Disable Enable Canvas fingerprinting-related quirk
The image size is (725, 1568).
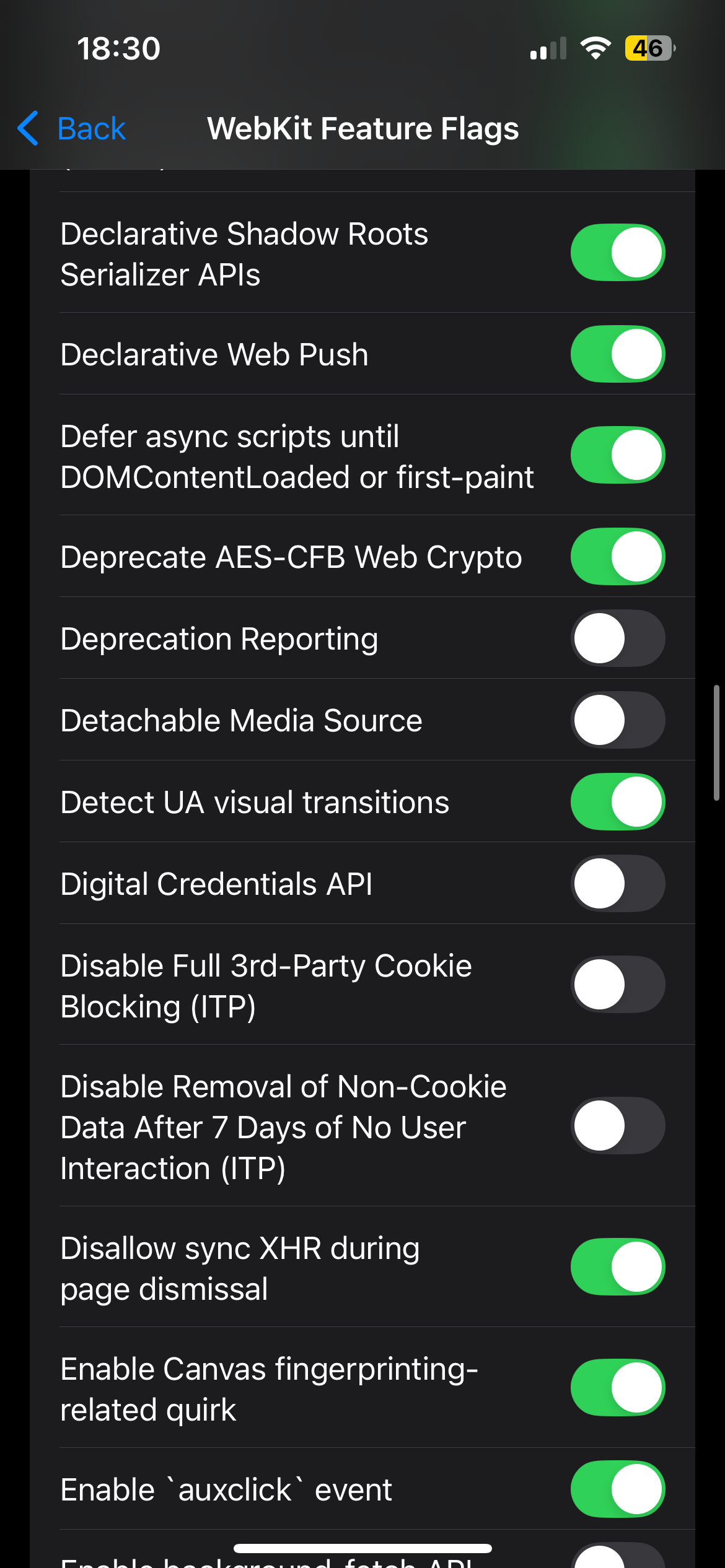(617, 1388)
